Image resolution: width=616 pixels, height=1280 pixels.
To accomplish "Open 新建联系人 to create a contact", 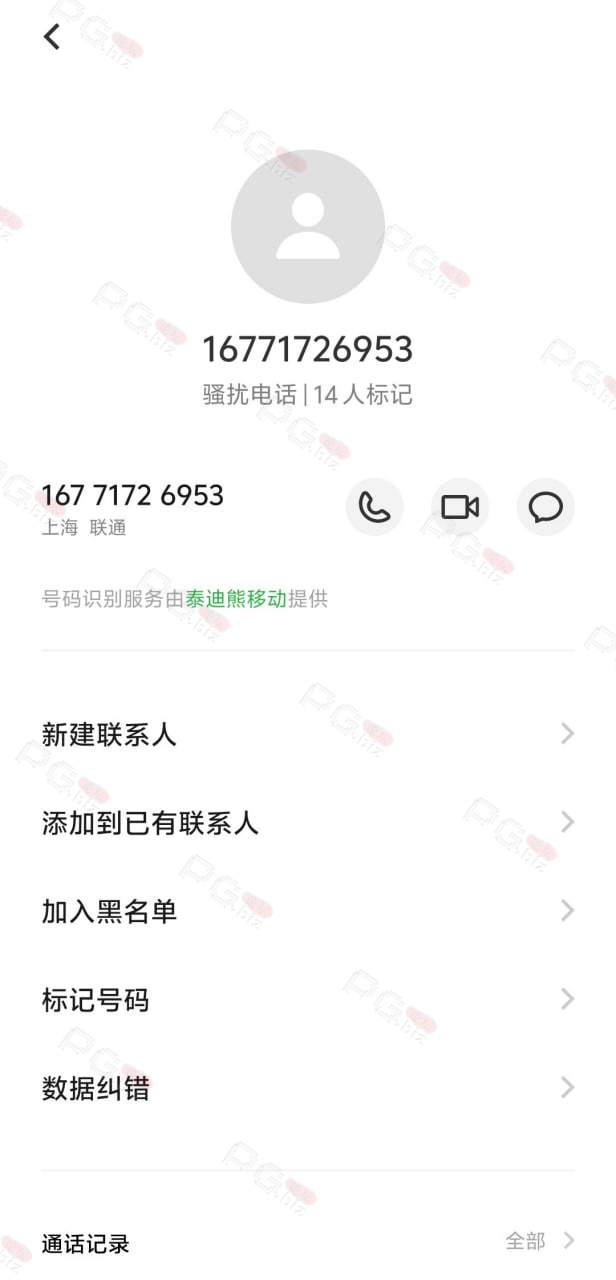I will tap(308, 735).
